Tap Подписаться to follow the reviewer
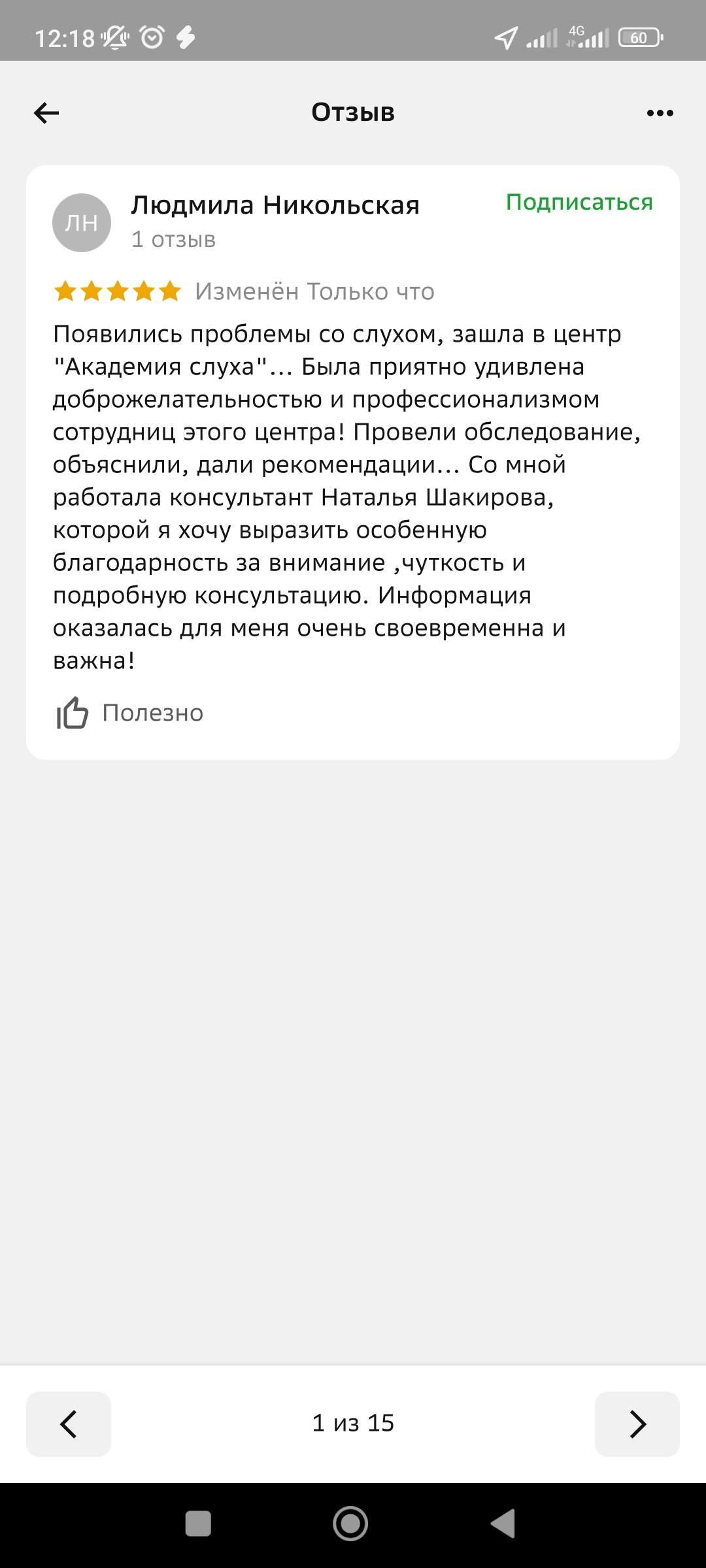The image size is (706, 1568). 579,203
